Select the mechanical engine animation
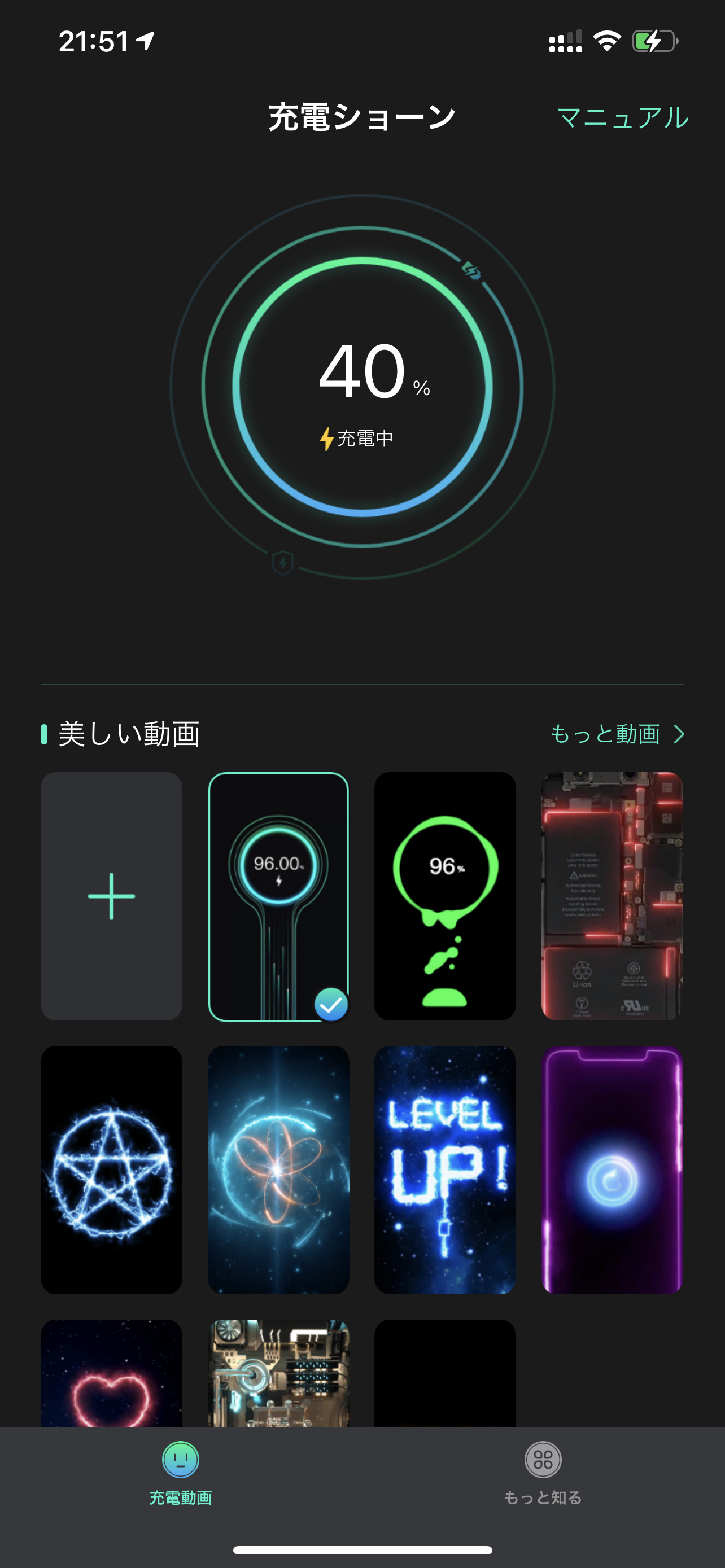The image size is (725, 1568). coord(278,1376)
